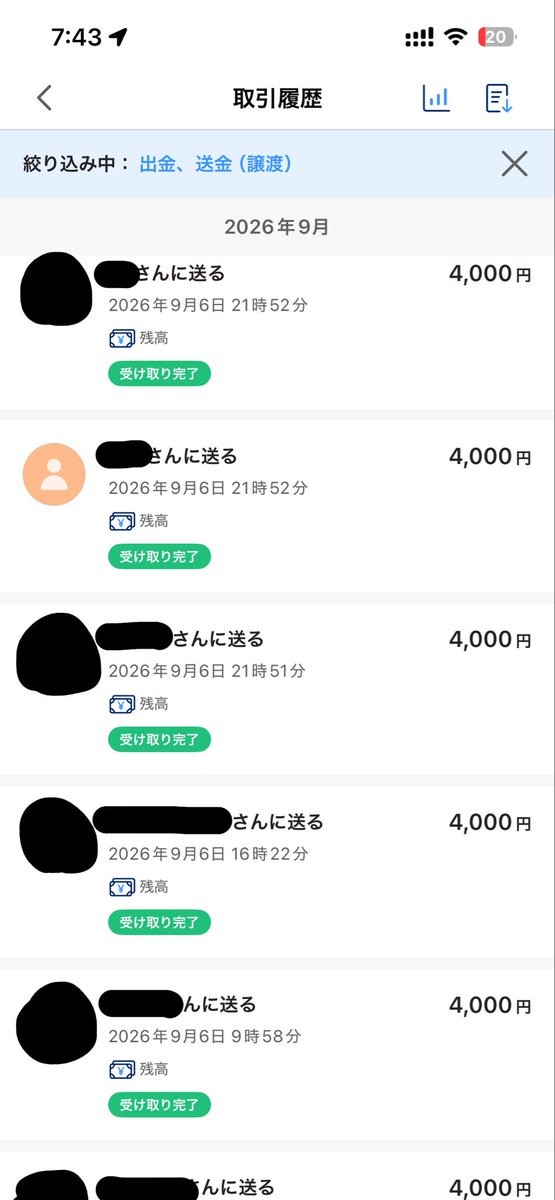Tap the download statement icon
Image resolution: width=555 pixels, height=1200 pixels.
[499, 98]
